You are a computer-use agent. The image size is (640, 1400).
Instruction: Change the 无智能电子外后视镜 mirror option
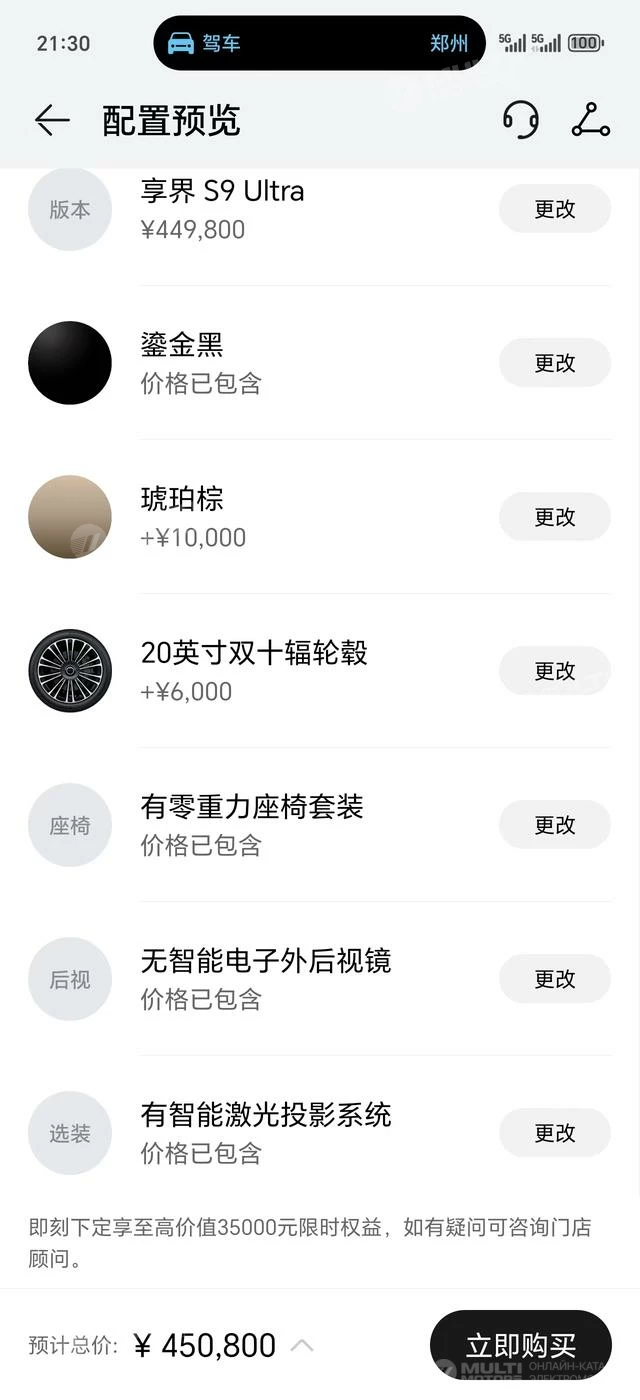tap(554, 979)
